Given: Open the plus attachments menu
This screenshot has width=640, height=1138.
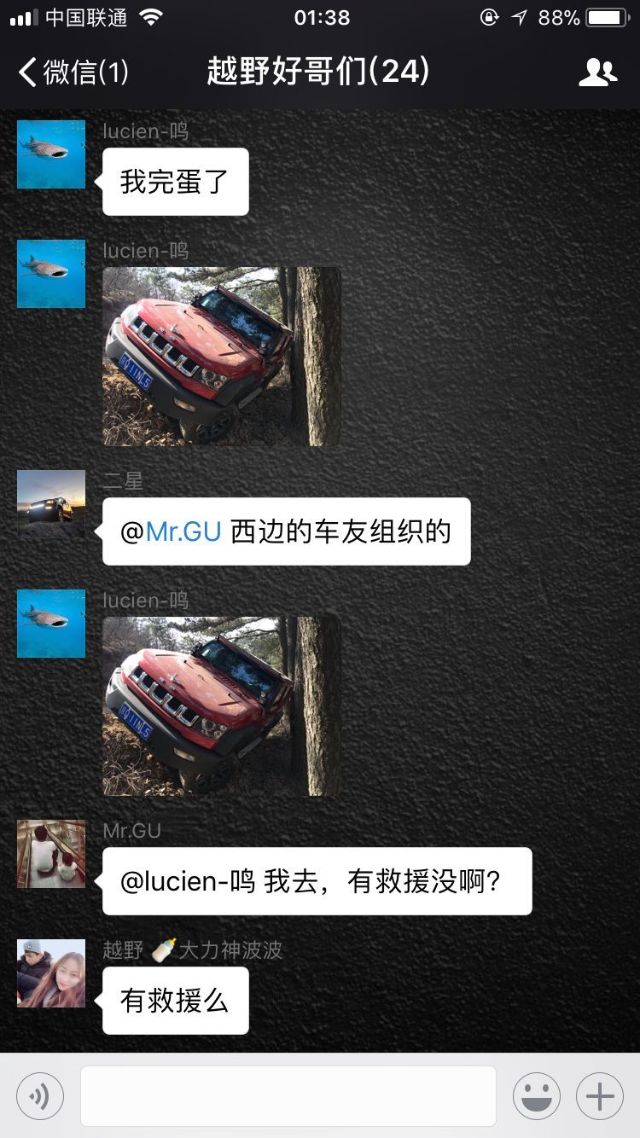Looking at the screenshot, I should tap(600, 1097).
